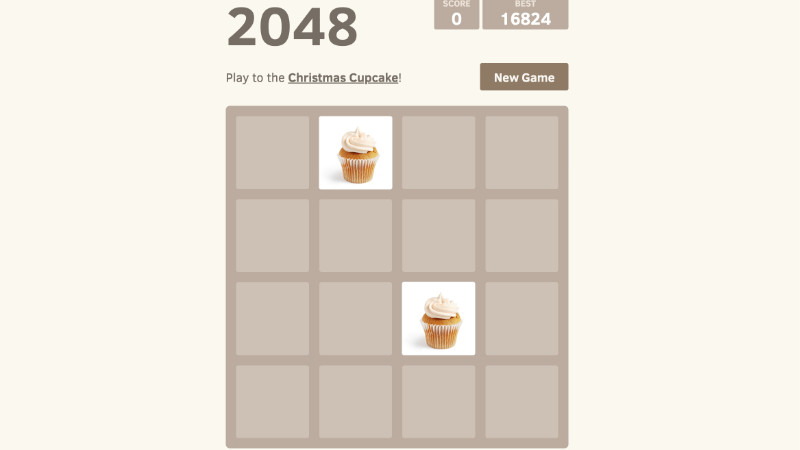Start a new game
Viewport: 800px width, 450px height.
click(523, 77)
